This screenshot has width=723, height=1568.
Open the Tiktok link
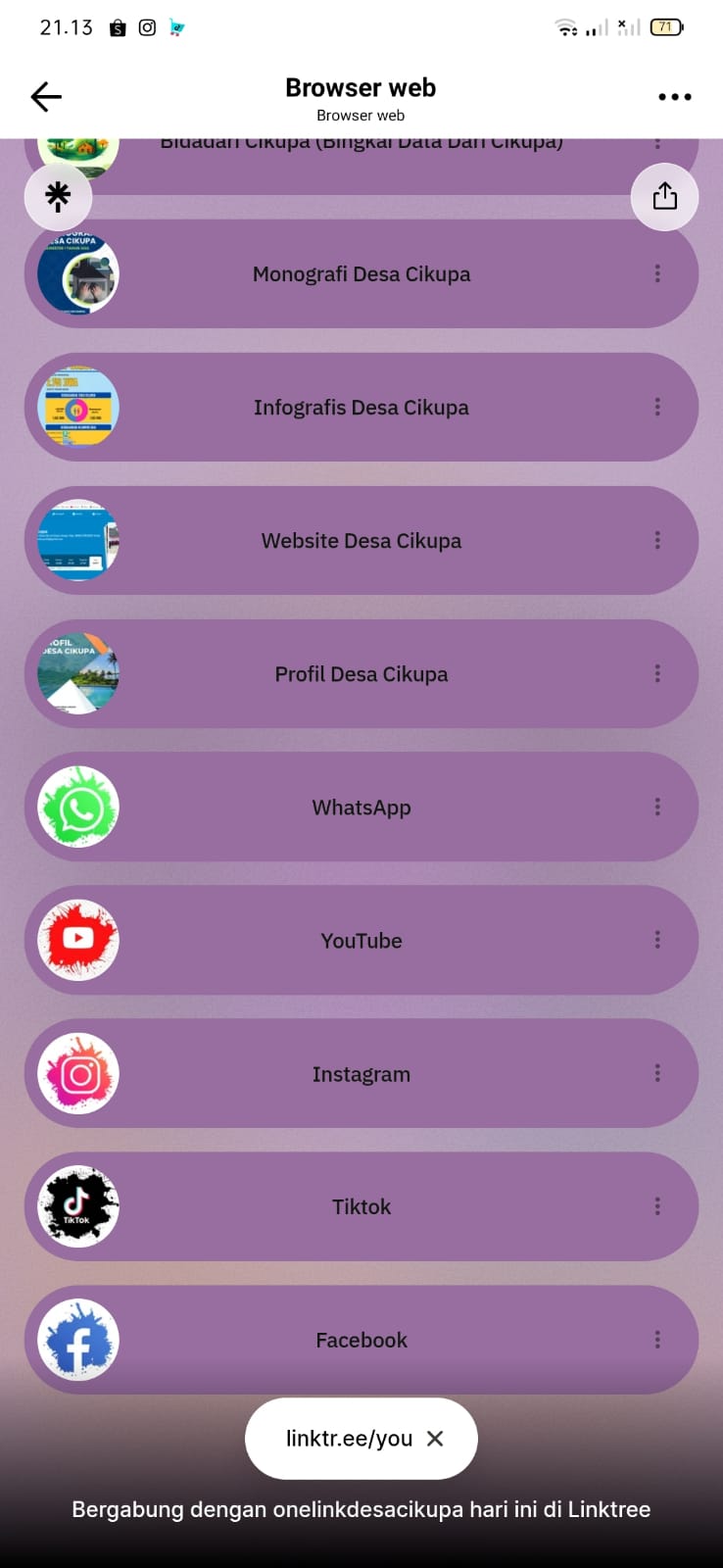pos(361,1207)
